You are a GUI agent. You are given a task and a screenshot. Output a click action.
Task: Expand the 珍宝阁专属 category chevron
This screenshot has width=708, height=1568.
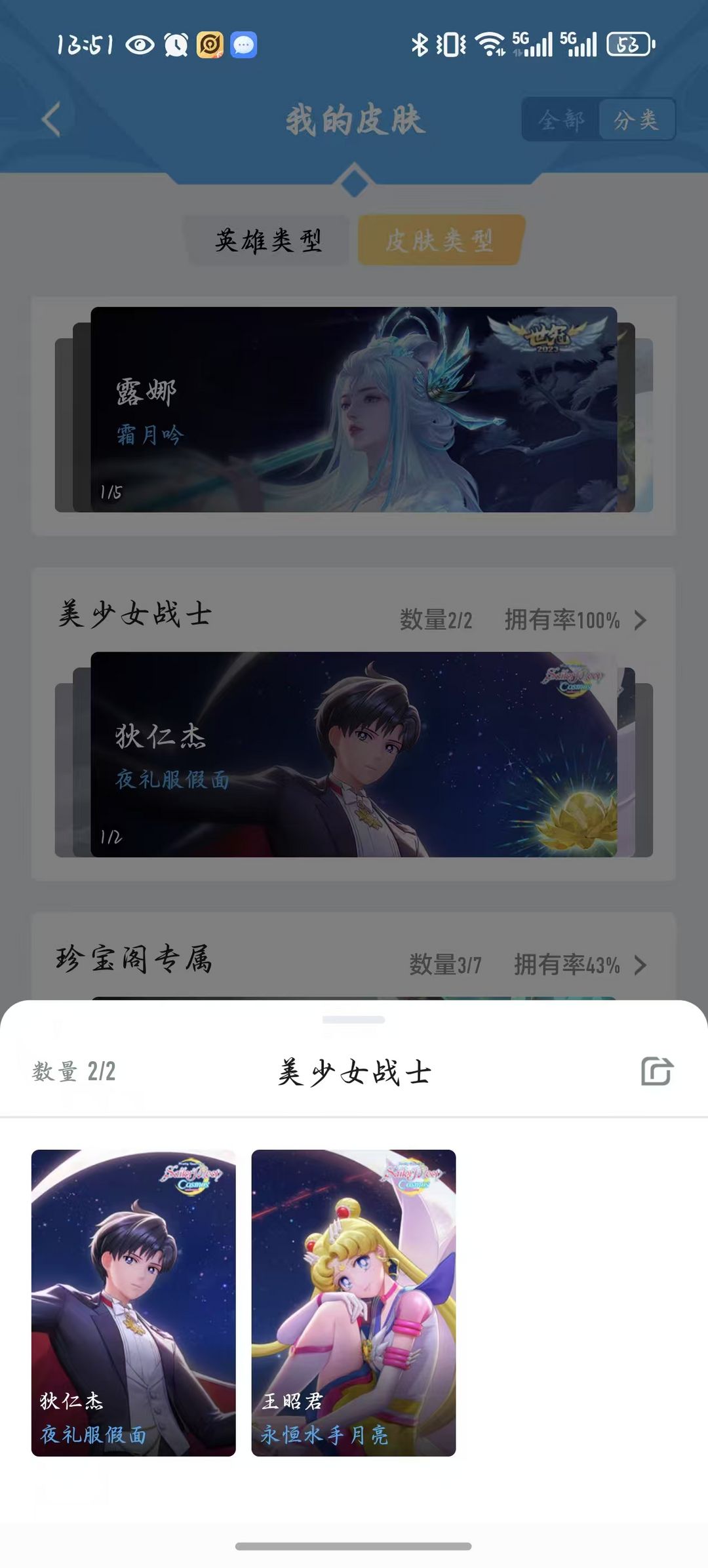click(640, 965)
